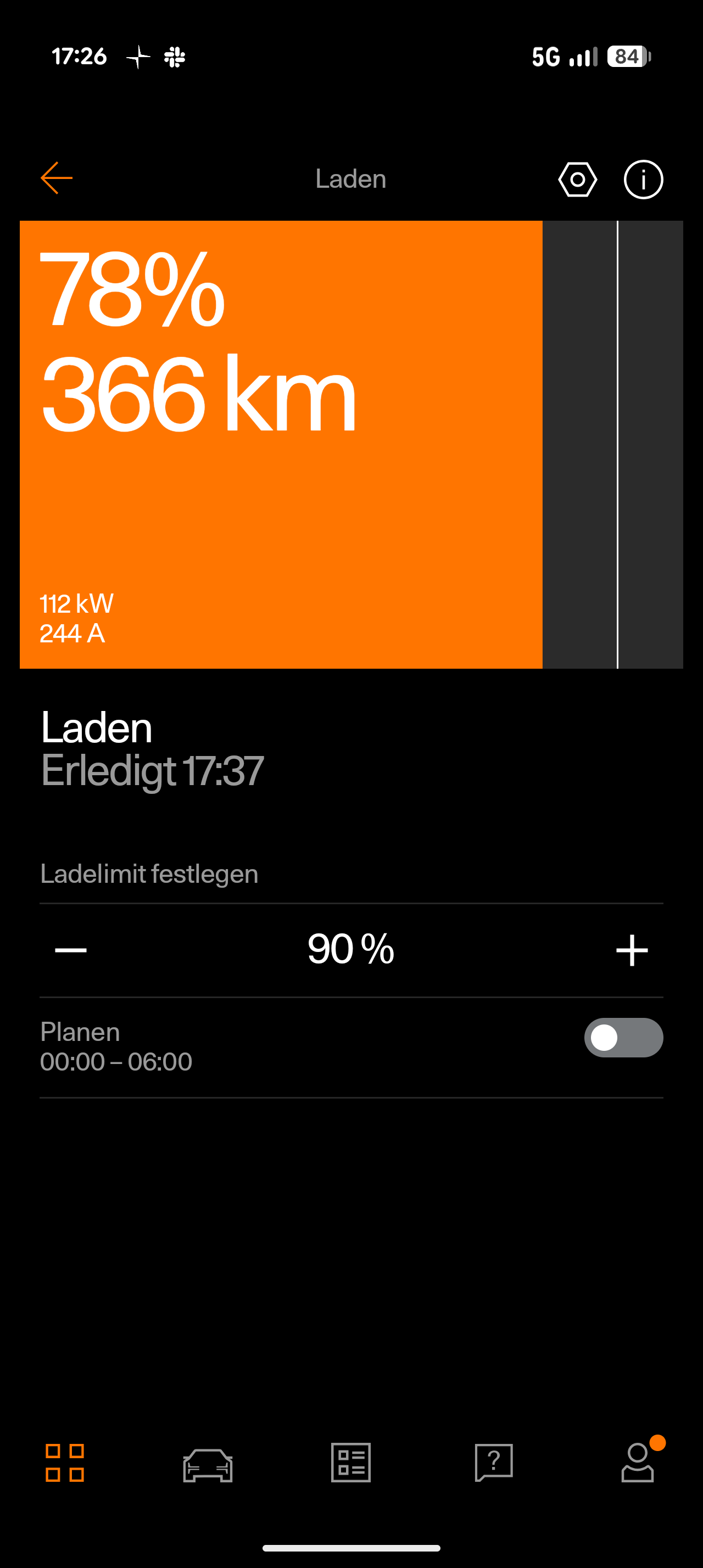Increase the charge limit with plus
703x1568 pixels.
[x=631, y=950]
